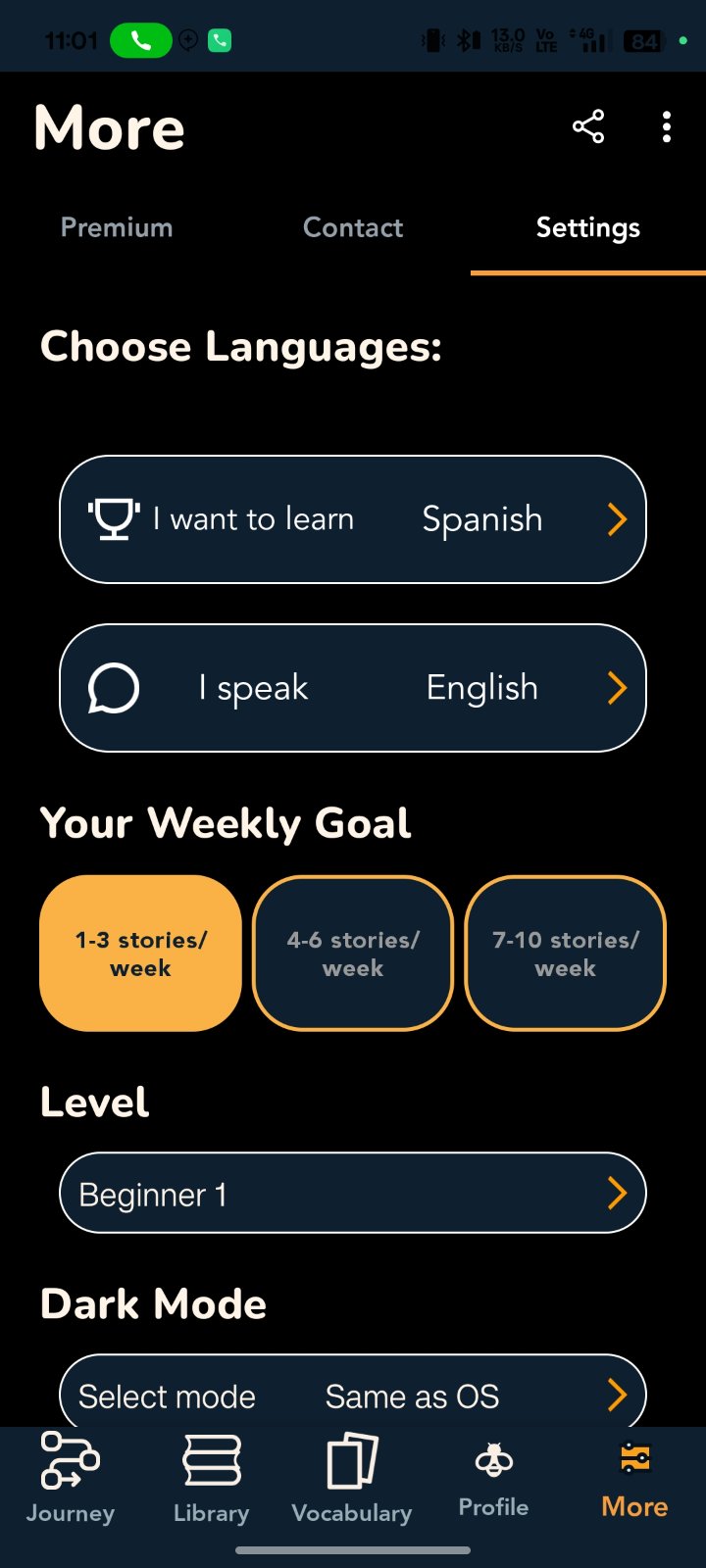Set goal to 7-10 stories/week

click(566, 954)
